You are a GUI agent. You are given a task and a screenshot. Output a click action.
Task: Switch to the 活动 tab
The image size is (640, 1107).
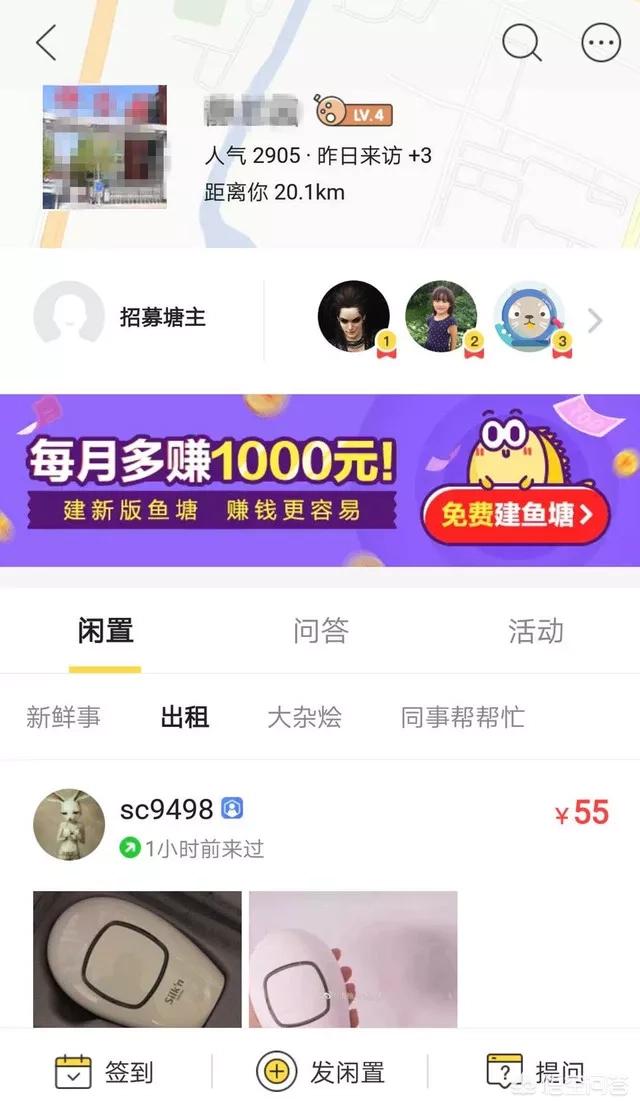[x=535, y=631]
